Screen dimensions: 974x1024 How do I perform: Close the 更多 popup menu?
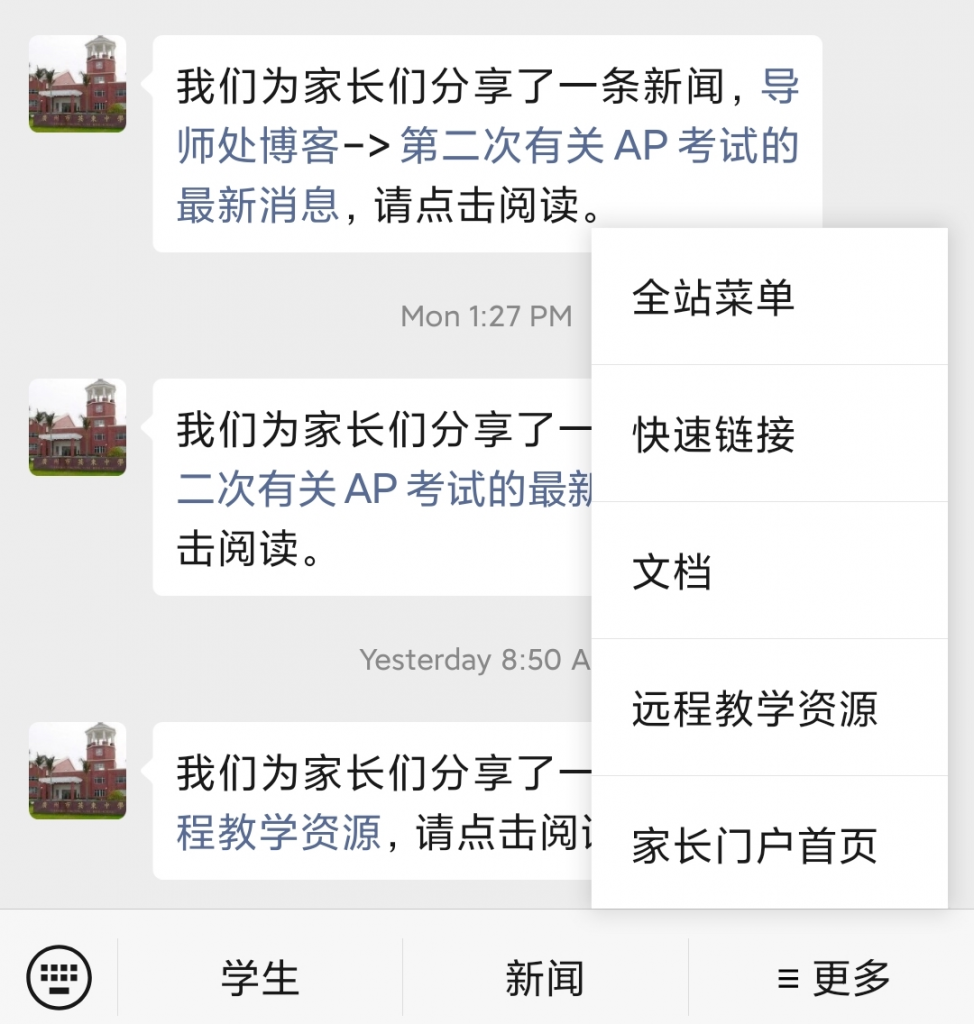(832, 977)
